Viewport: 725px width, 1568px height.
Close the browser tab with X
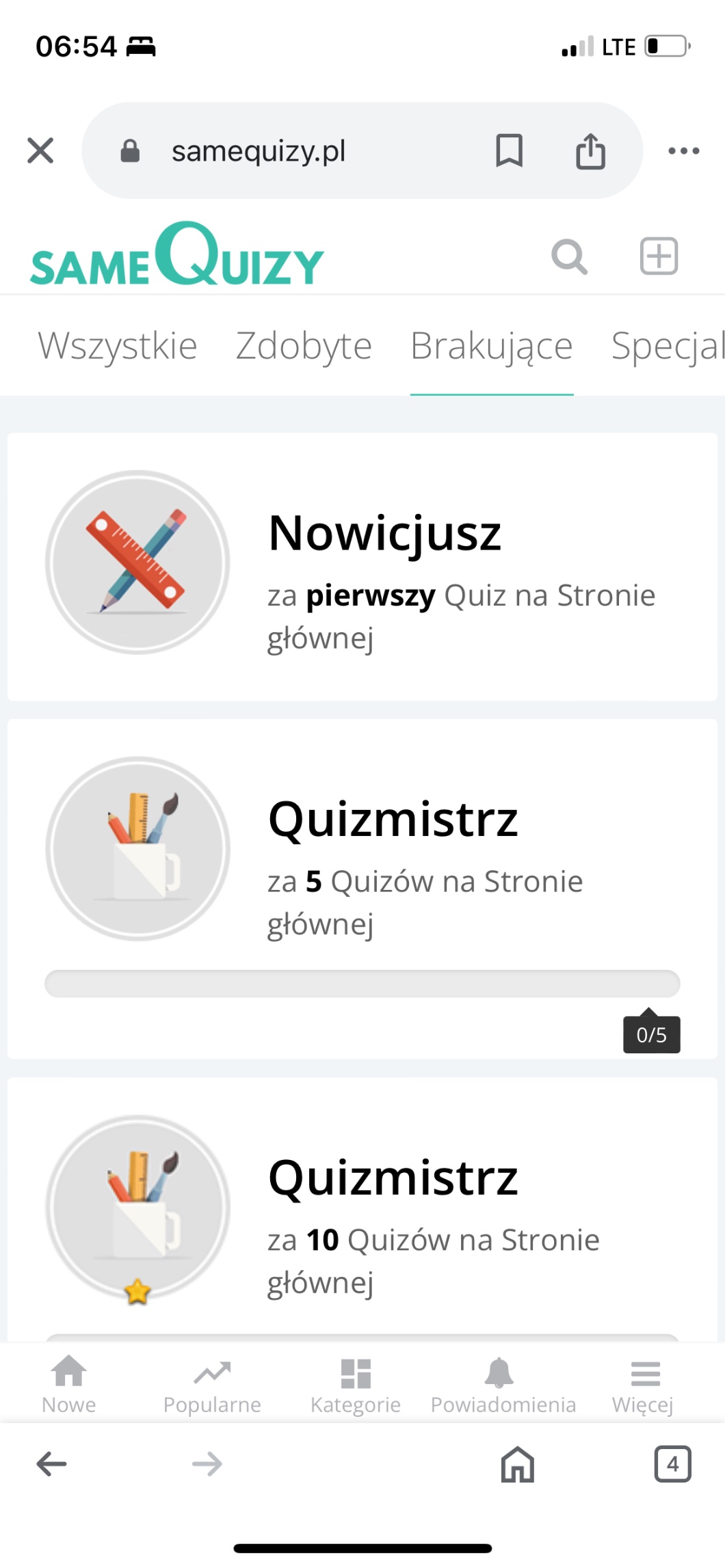[40, 150]
